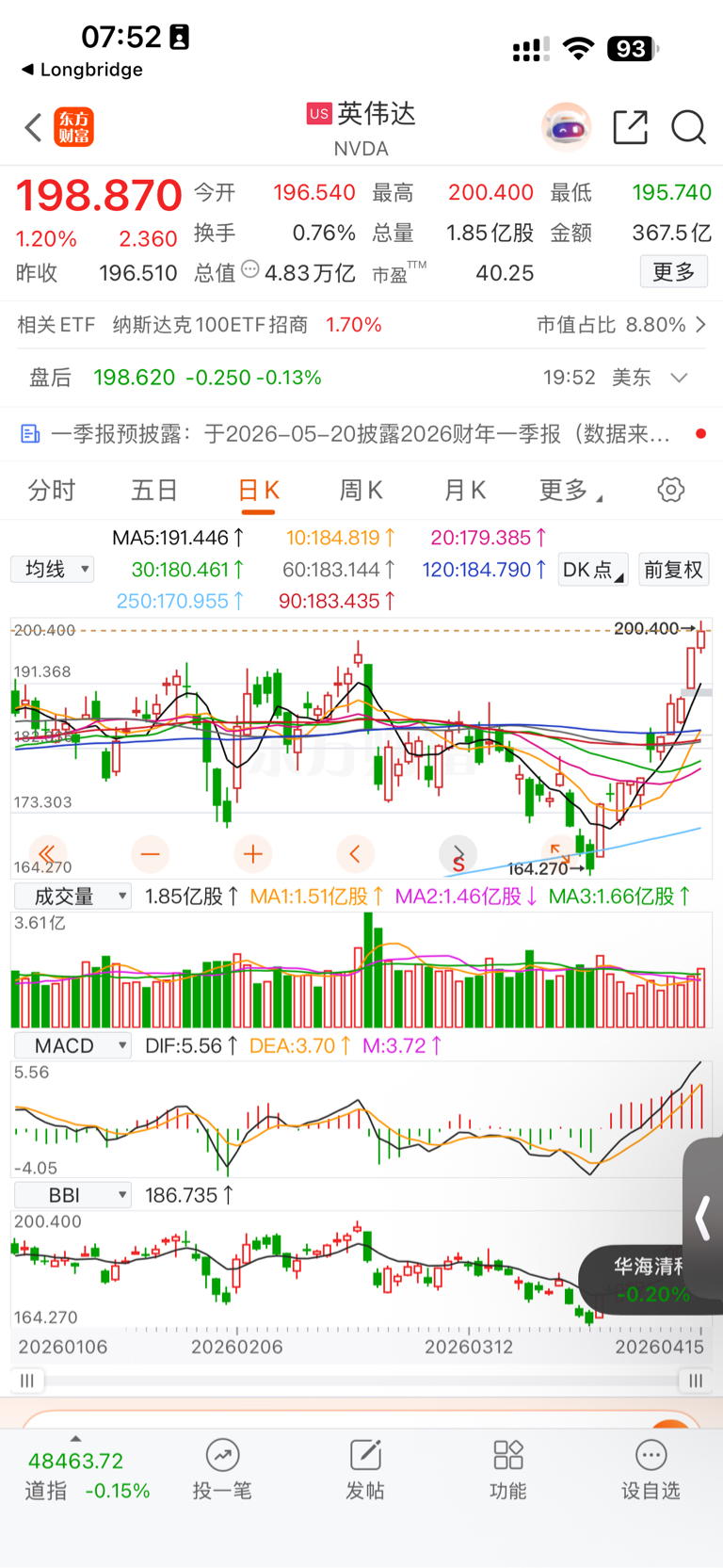Image resolution: width=723 pixels, height=1568 pixels.
Task: Add to watchlist via 设自选
Action: [651, 1471]
